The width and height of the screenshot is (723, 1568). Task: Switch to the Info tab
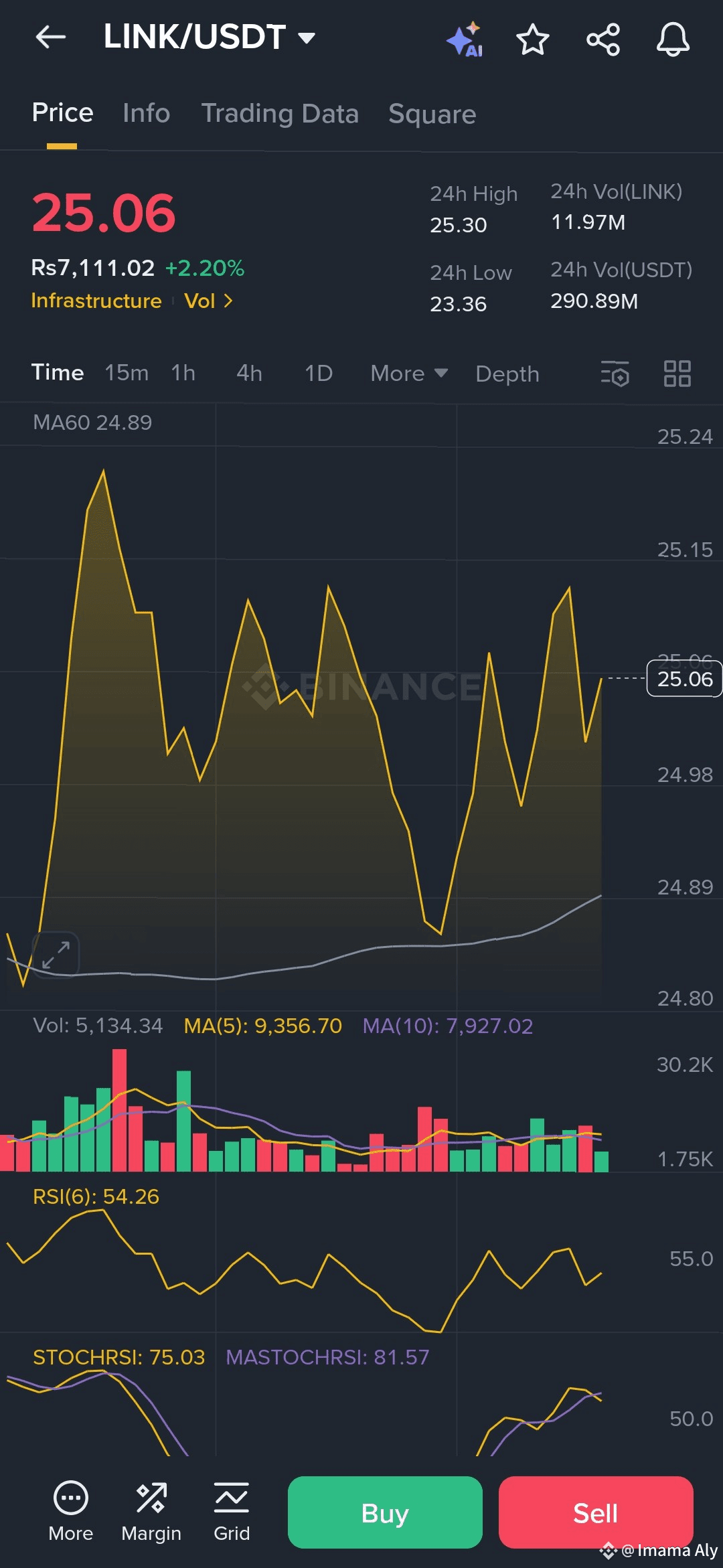pos(146,113)
